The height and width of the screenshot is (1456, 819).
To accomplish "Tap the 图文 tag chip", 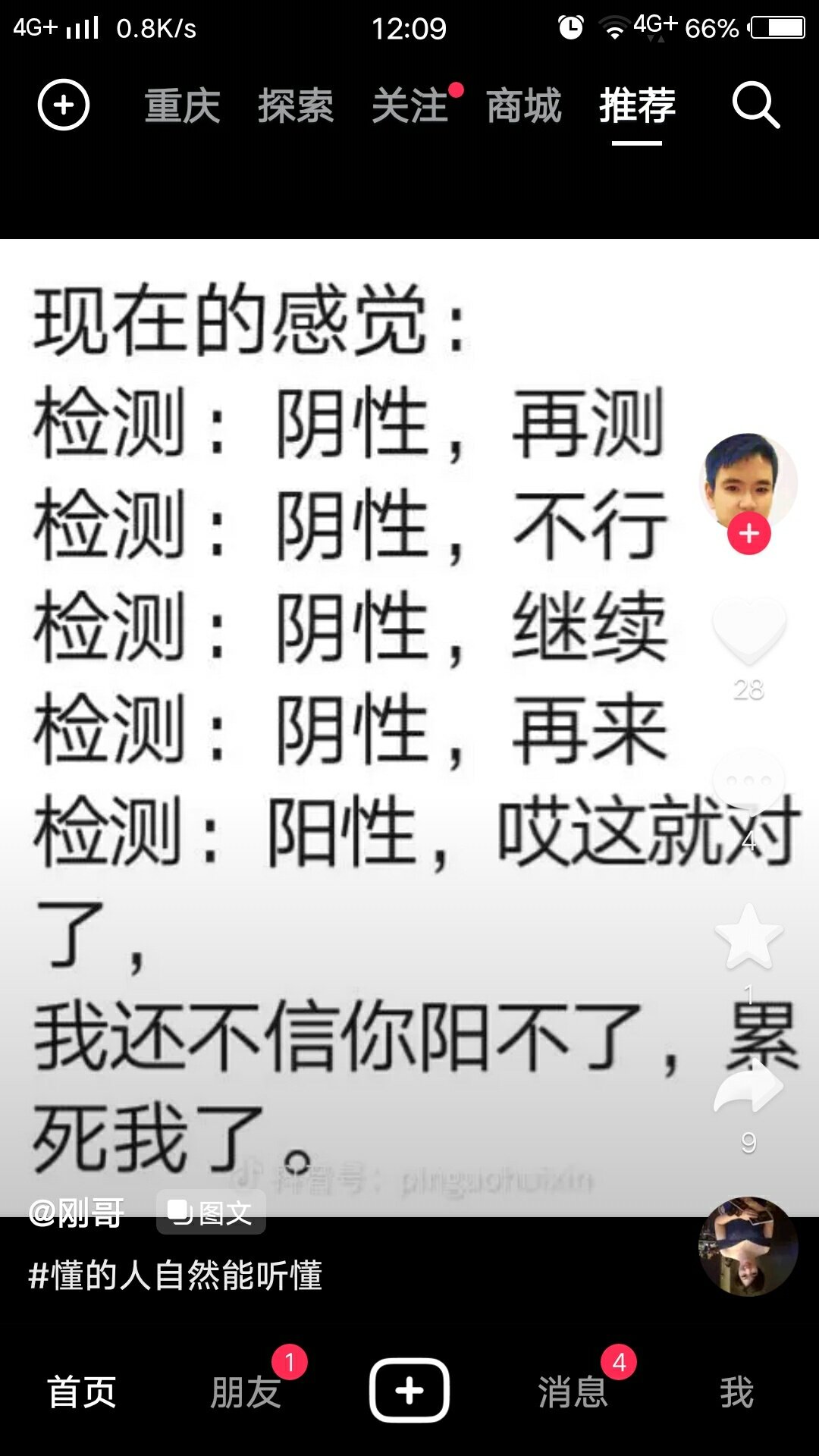I will click(211, 1213).
